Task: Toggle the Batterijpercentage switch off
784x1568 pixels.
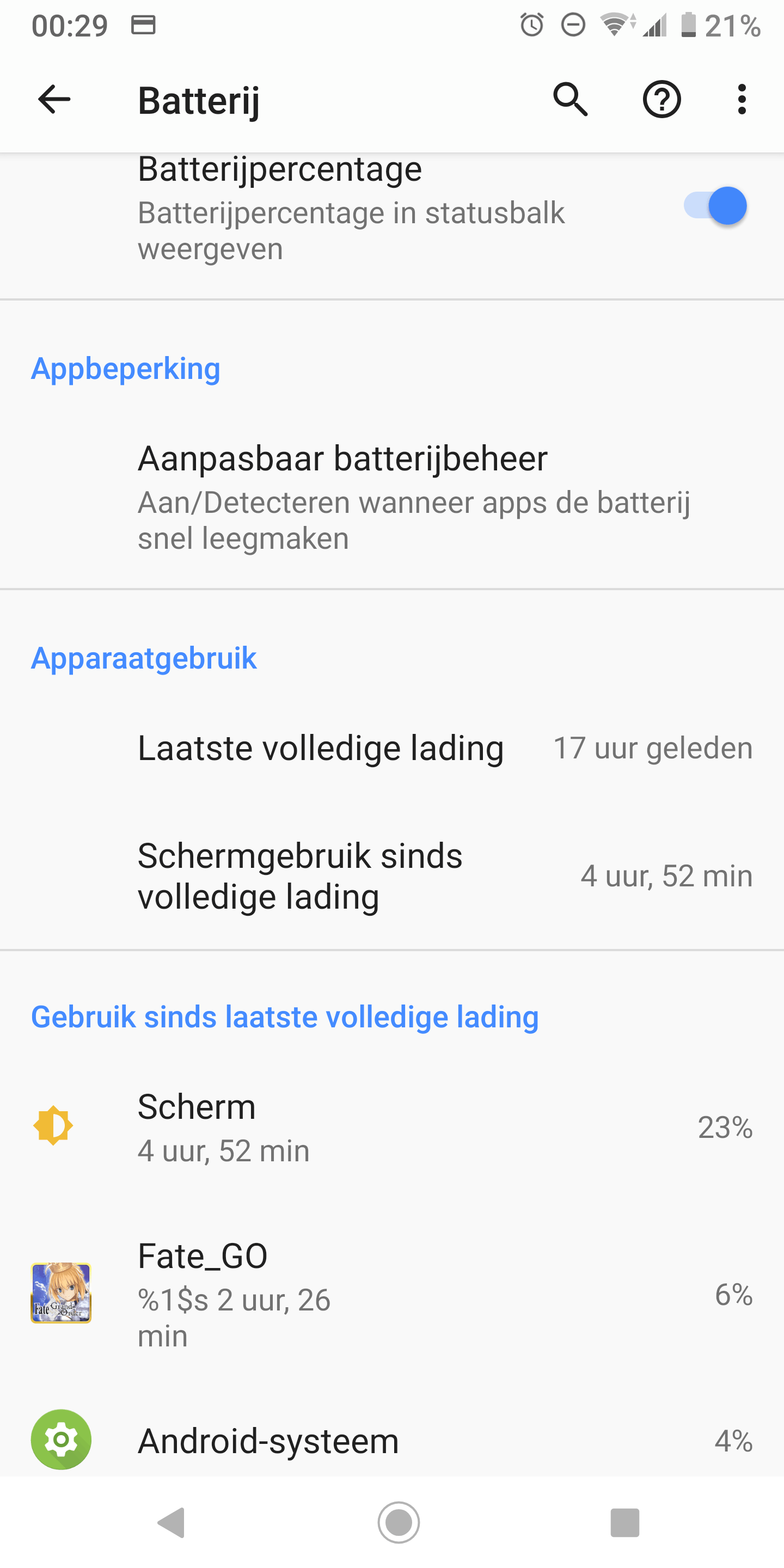Action: tap(715, 206)
